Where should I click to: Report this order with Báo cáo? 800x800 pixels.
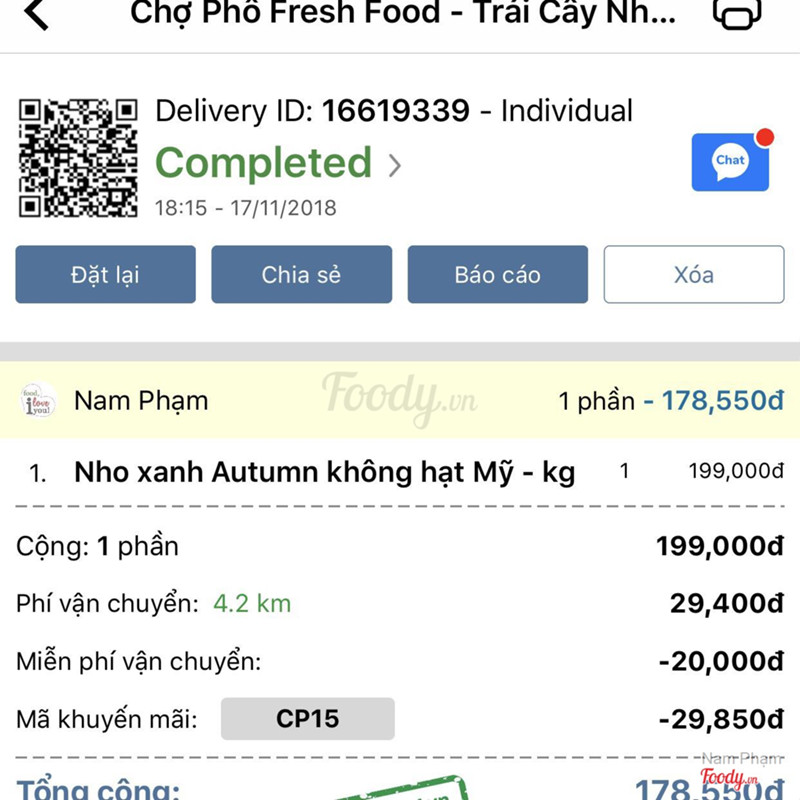point(497,274)
